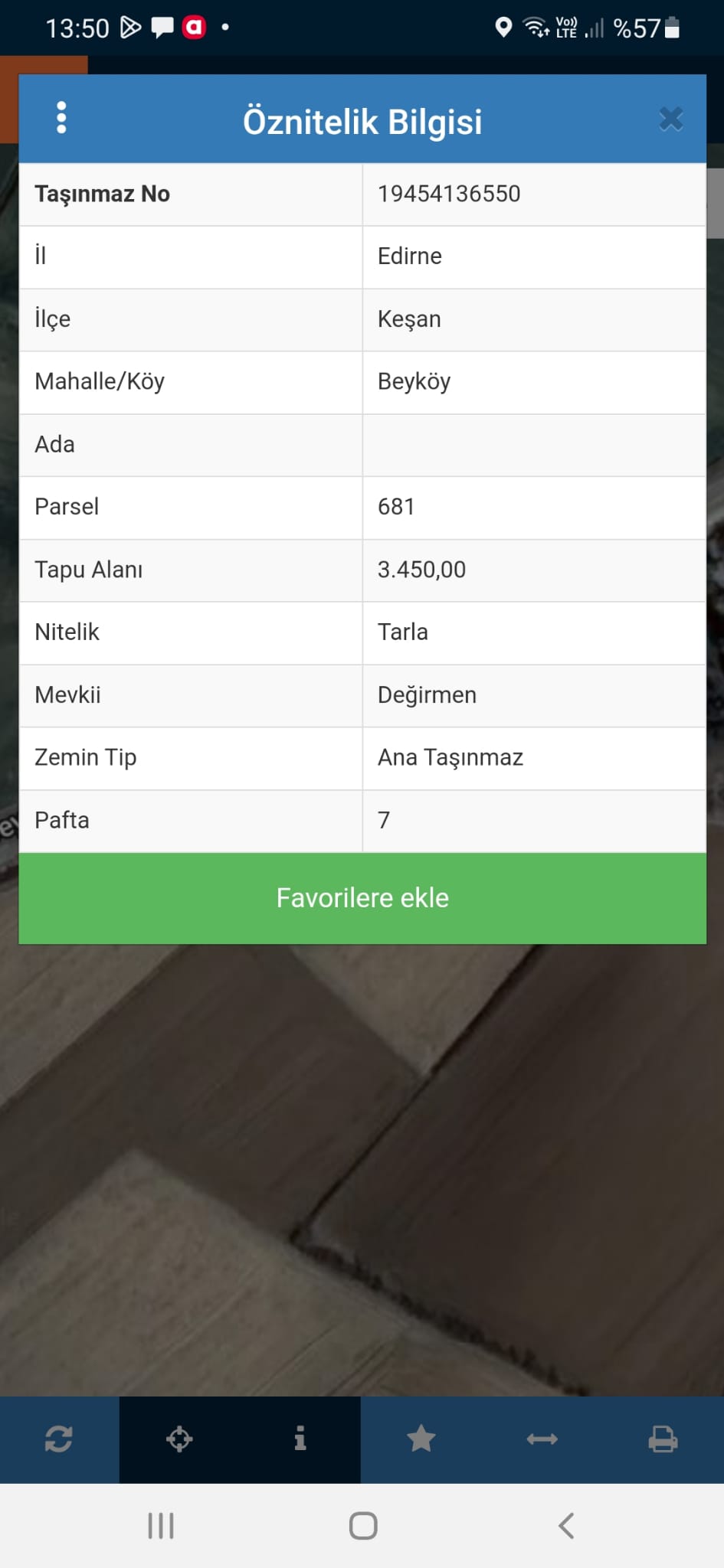Select the crosshair location tool
Viewport: 724px width, 1568px height.
pyautogui.click(x=179, y=1439)
